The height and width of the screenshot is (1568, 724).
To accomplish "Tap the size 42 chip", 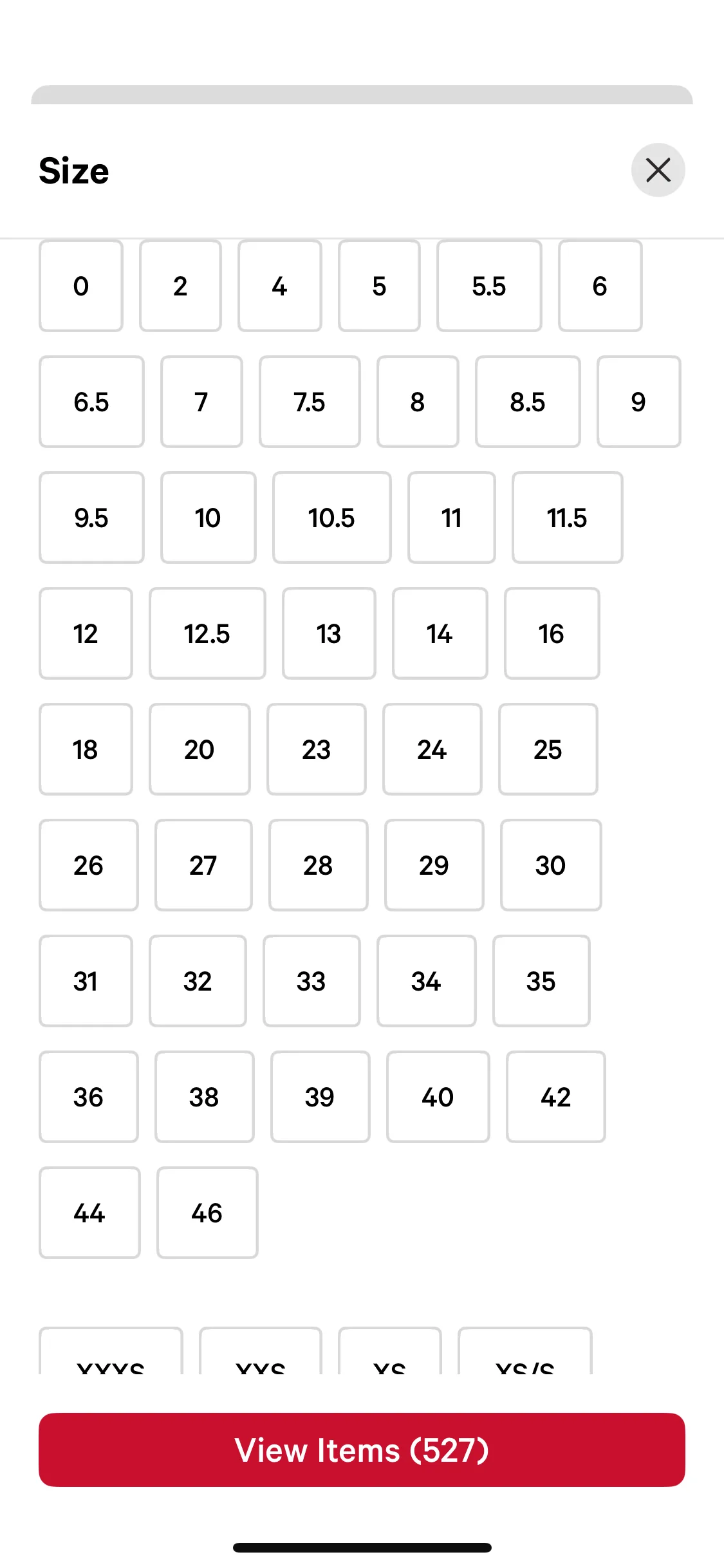I will tap(555, 1097).
